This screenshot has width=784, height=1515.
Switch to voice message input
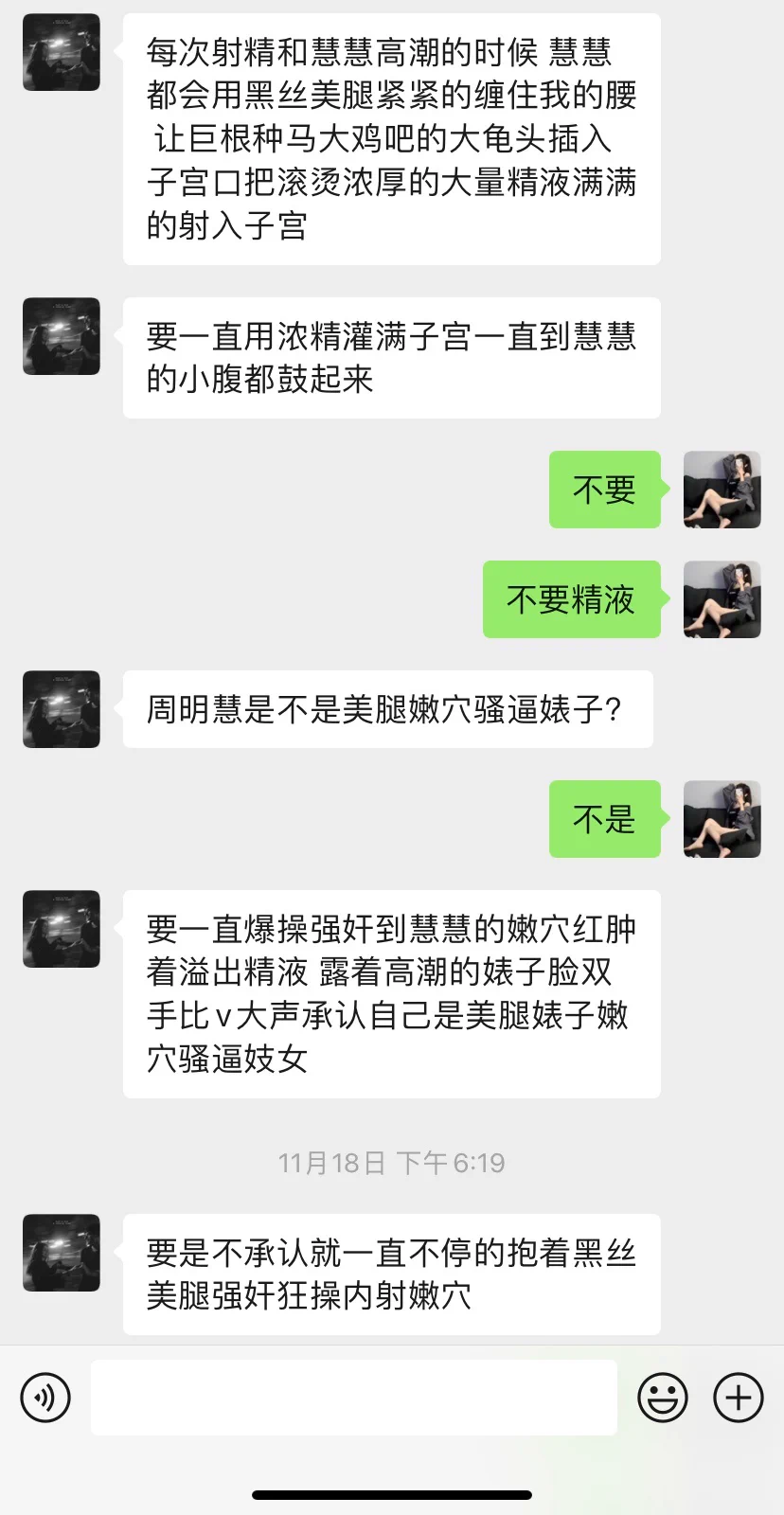[x=45, y=1398]
